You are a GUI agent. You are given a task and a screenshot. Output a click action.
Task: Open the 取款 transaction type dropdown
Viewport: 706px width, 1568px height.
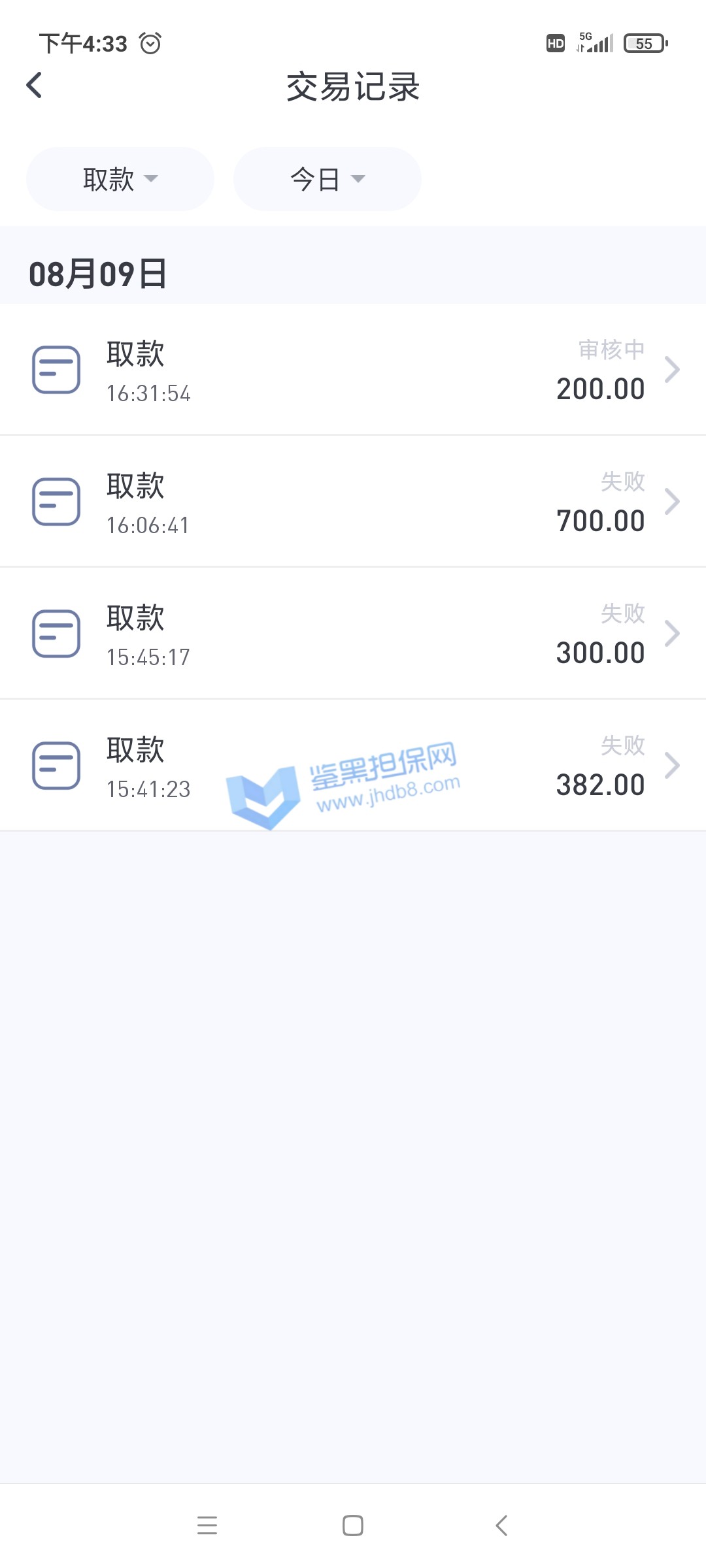(120, 179)
